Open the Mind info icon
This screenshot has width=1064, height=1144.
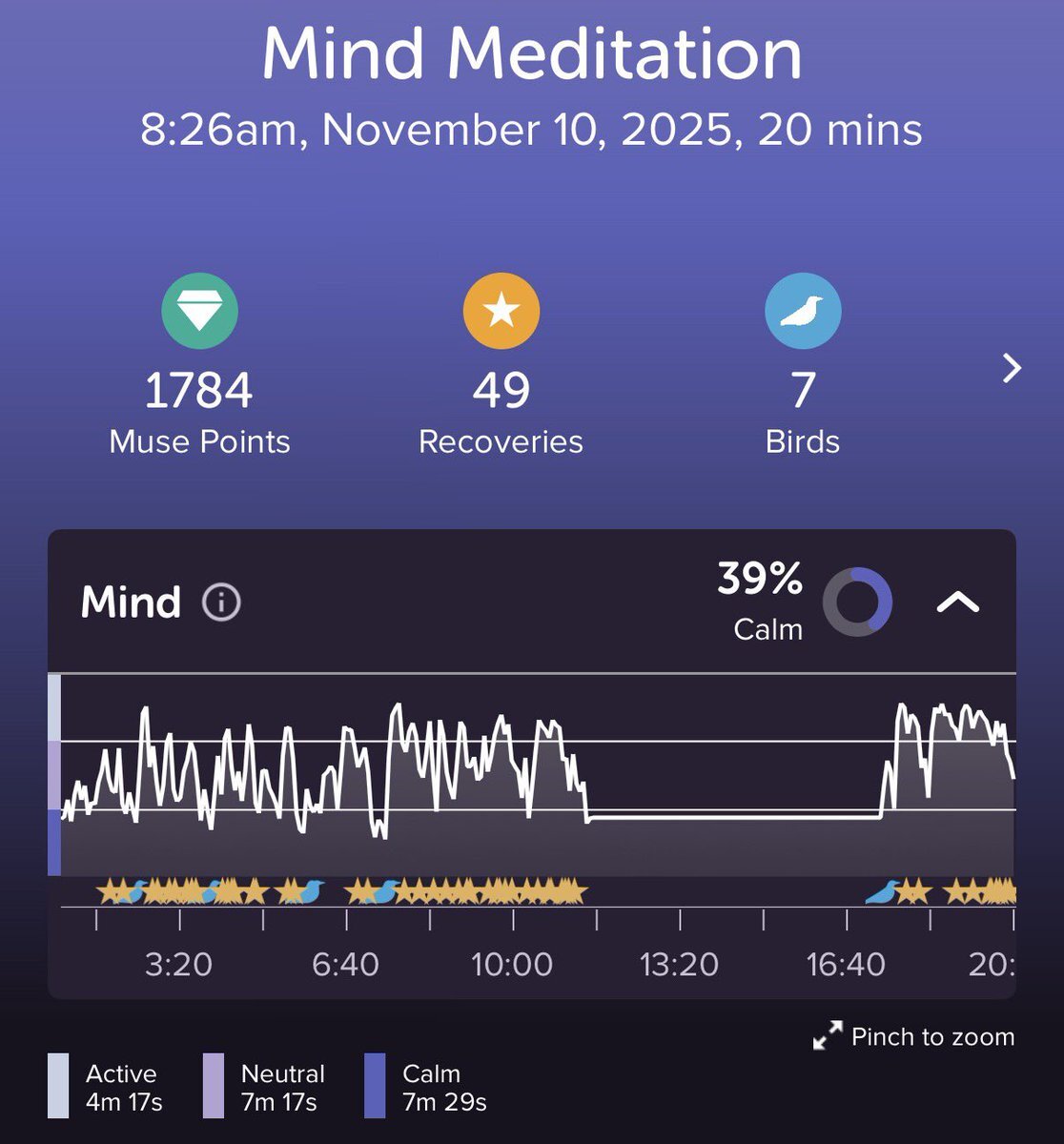pos(221,603)
